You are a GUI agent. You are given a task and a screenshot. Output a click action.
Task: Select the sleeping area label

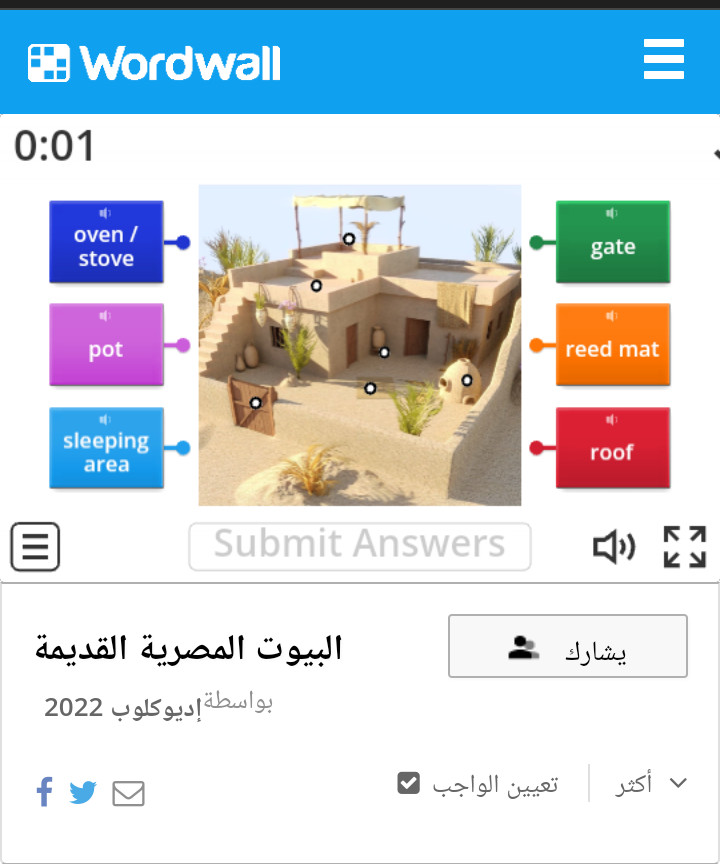(x=106, y=449)
